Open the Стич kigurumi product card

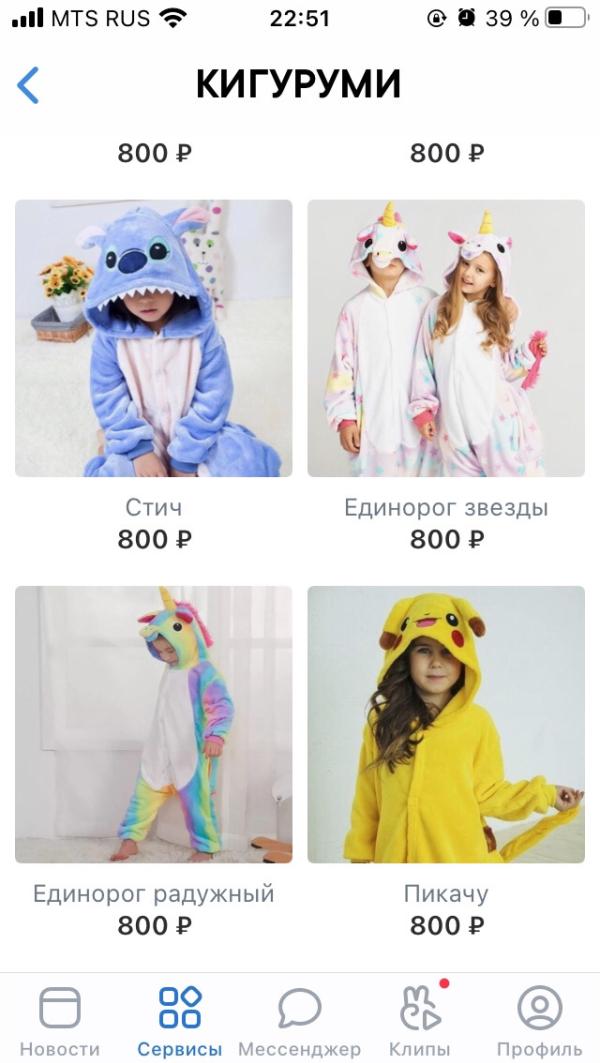pyautogui.click(x=154, y=338)
